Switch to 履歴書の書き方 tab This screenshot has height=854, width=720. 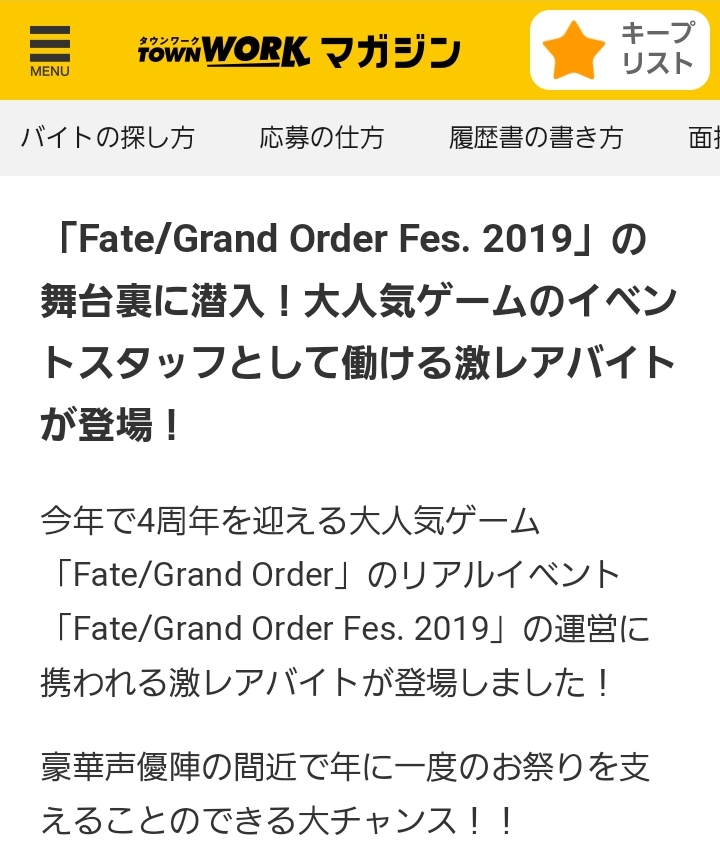click(x=536, y=138)
